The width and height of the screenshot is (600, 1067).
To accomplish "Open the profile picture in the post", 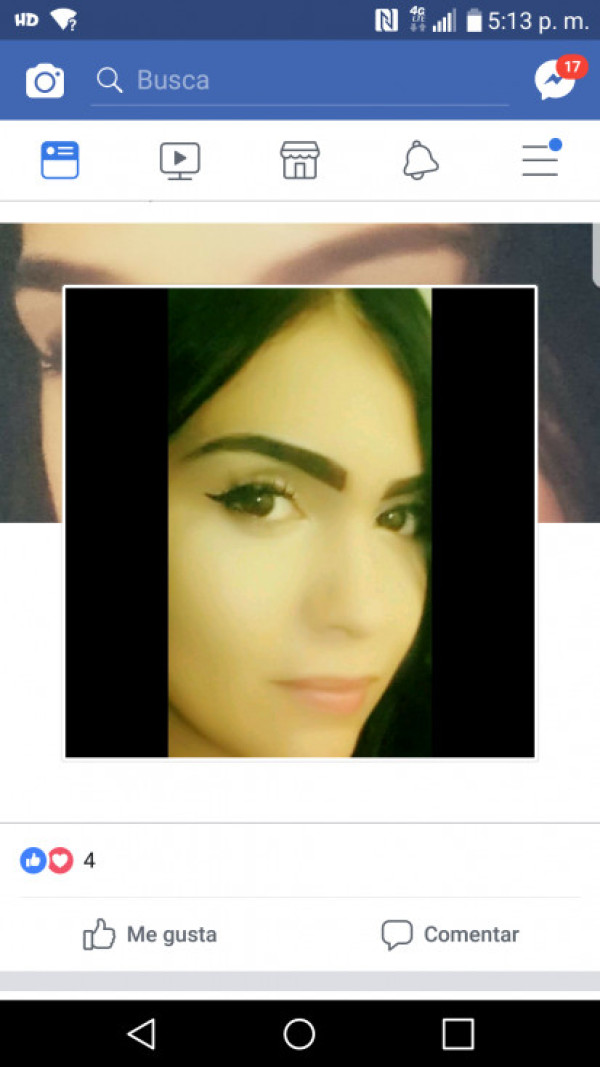I will 300,522.
